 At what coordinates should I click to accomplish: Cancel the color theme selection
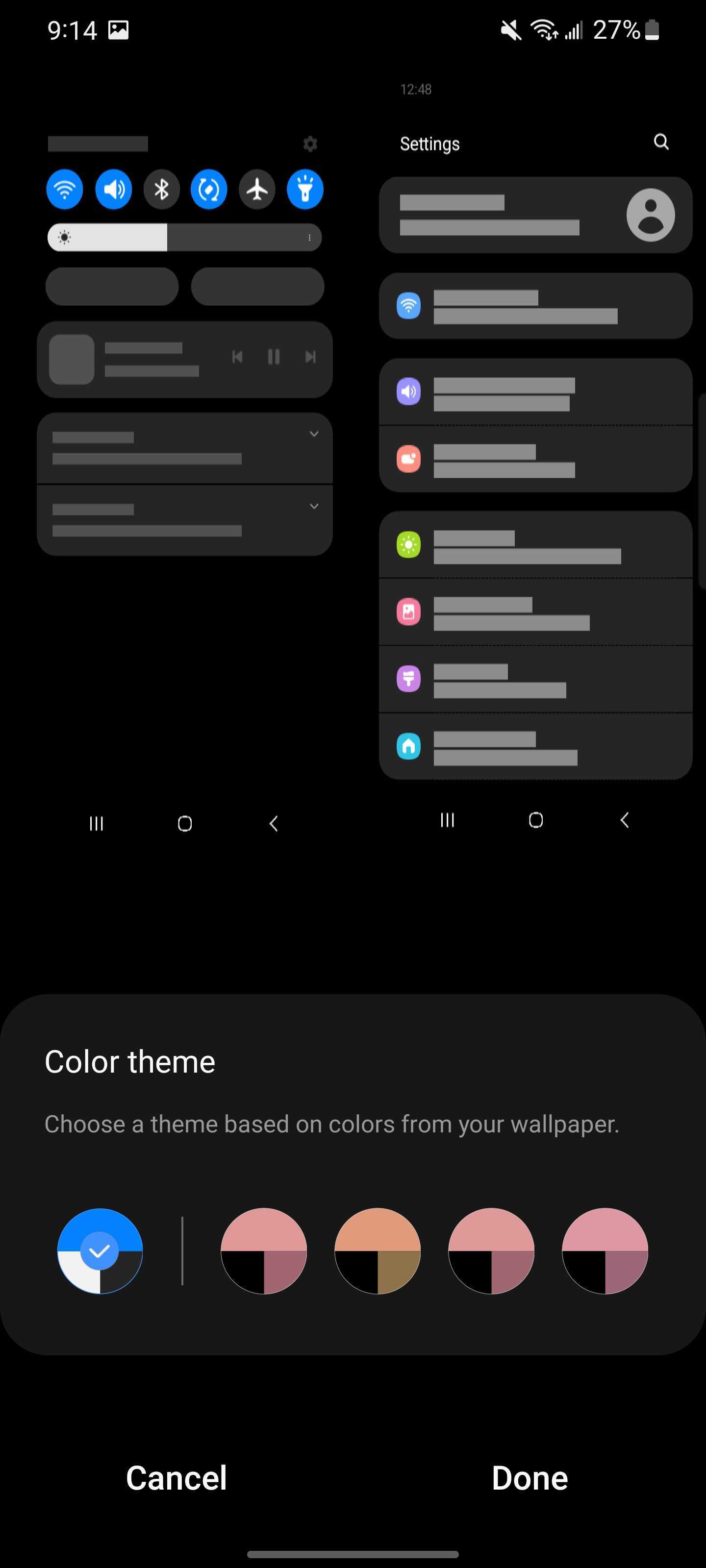(176, 1477)
